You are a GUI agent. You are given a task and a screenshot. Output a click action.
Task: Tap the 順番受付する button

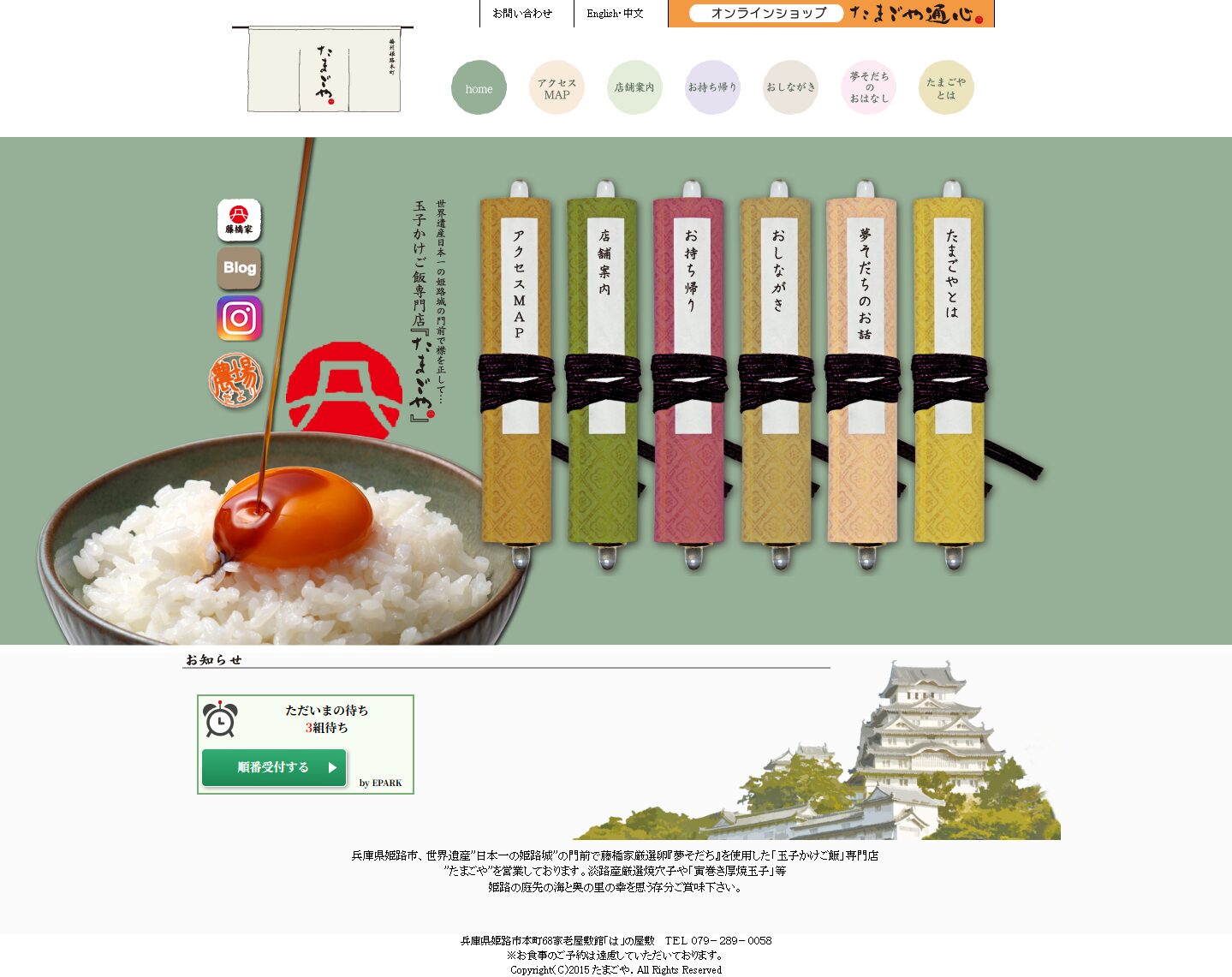(274, 767)
